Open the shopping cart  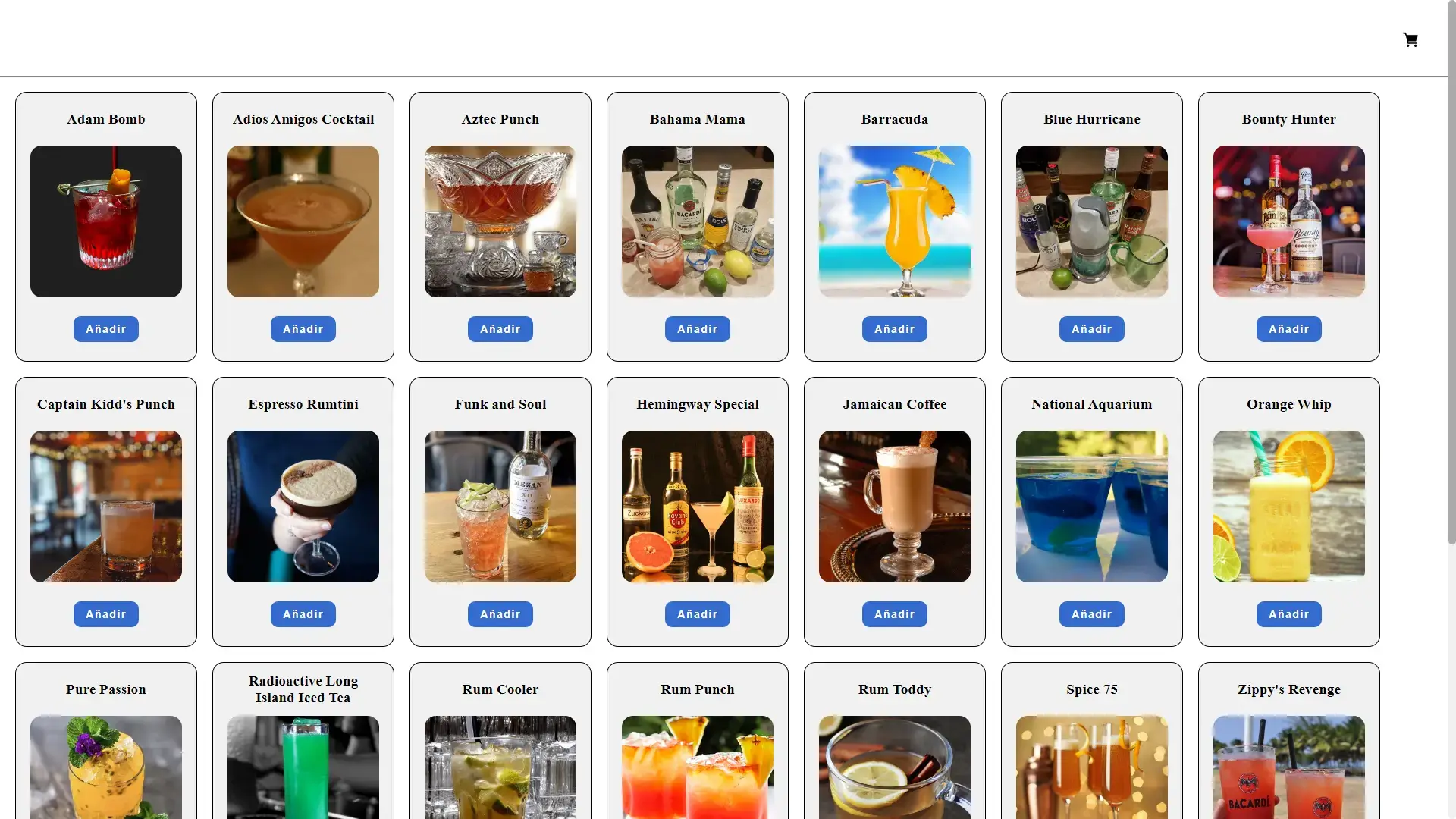click(1410, 40)
